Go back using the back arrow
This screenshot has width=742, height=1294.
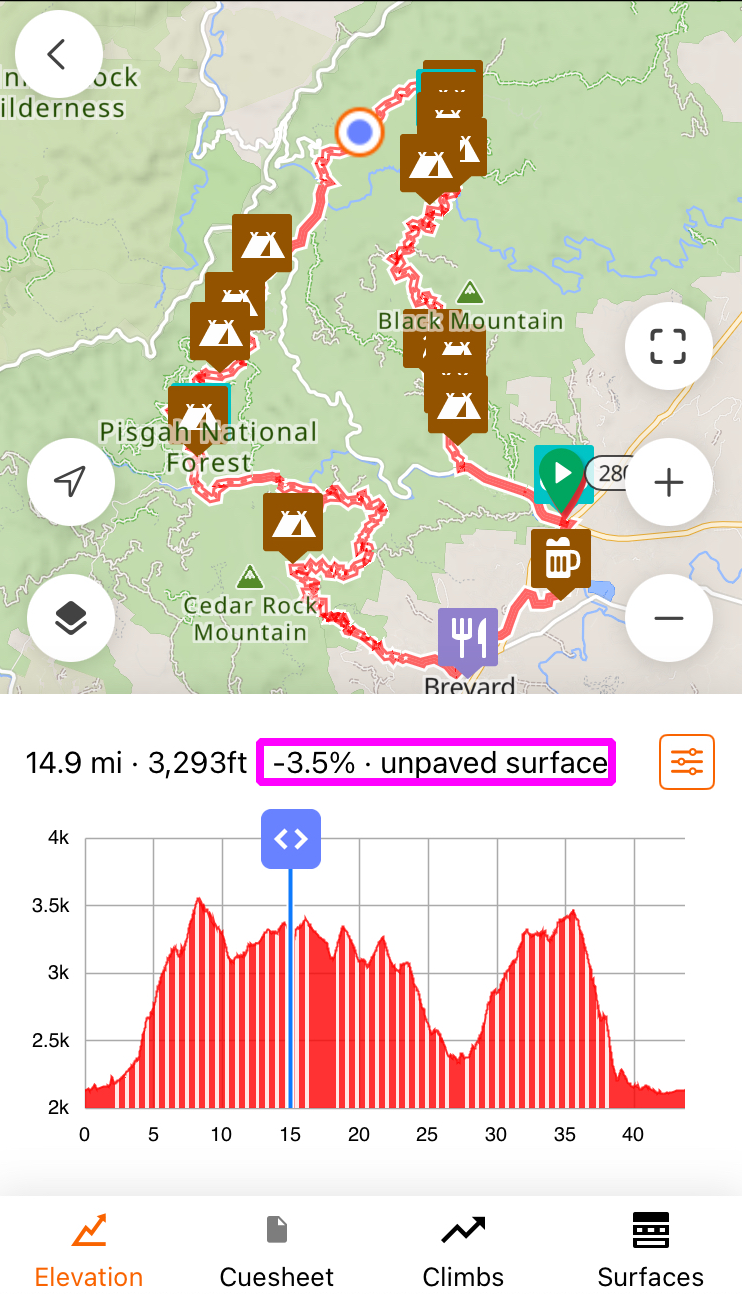point(58,54)
